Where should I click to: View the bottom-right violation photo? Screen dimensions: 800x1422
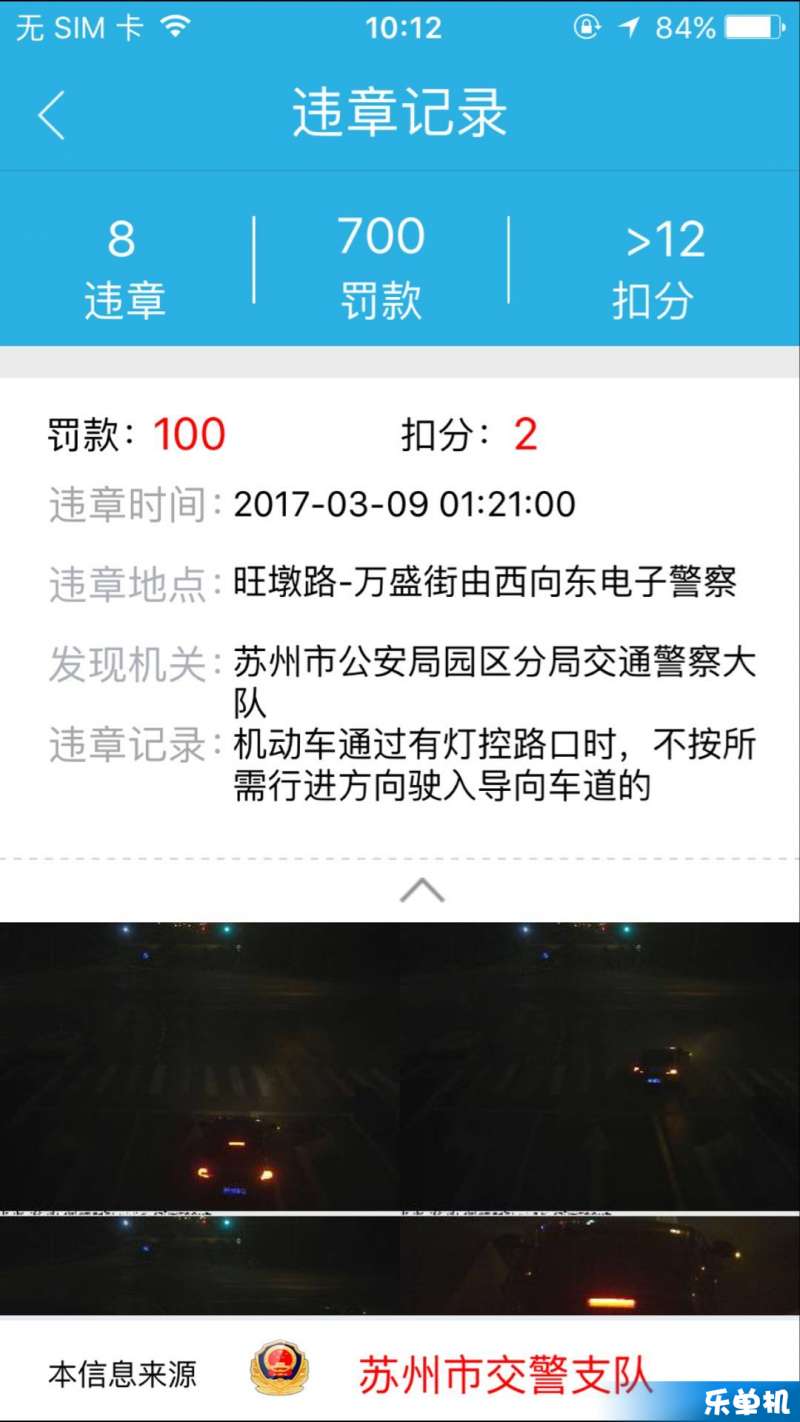600,1265
